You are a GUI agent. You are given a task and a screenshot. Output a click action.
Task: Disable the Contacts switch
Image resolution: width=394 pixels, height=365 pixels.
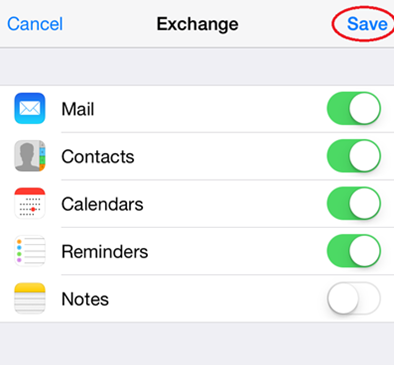point(354,156)
